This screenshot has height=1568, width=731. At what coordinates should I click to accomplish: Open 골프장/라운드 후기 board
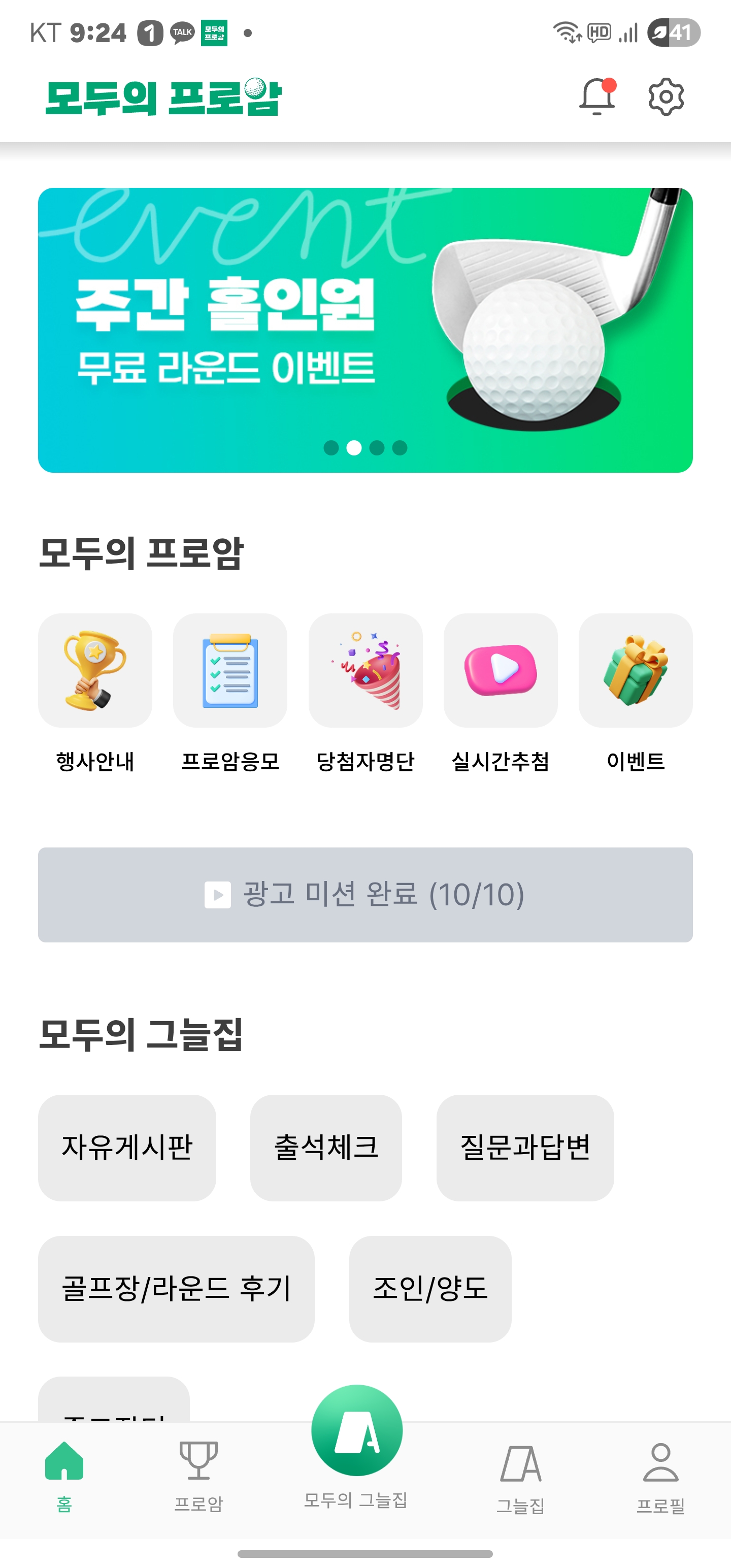[176, 1289]
